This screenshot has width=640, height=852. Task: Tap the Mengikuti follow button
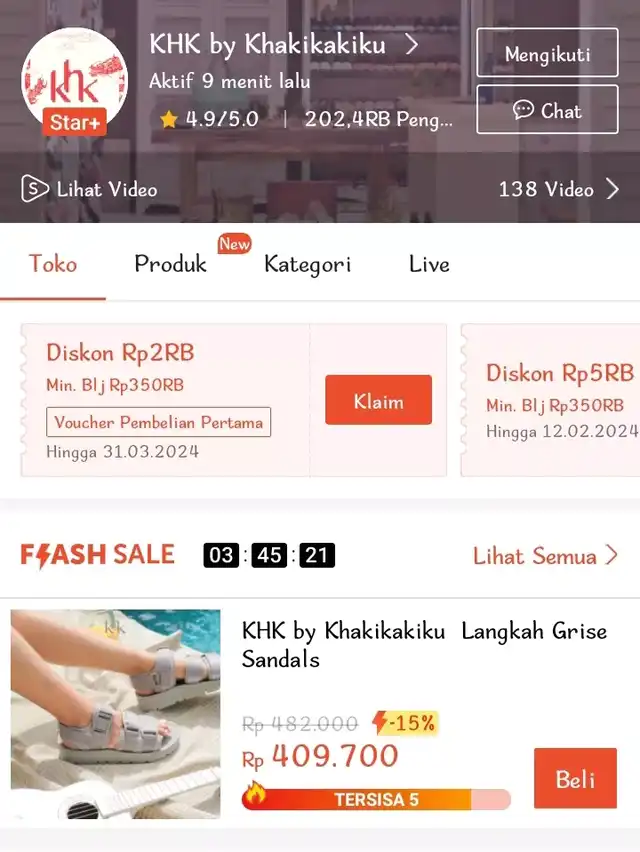point(547,54)
